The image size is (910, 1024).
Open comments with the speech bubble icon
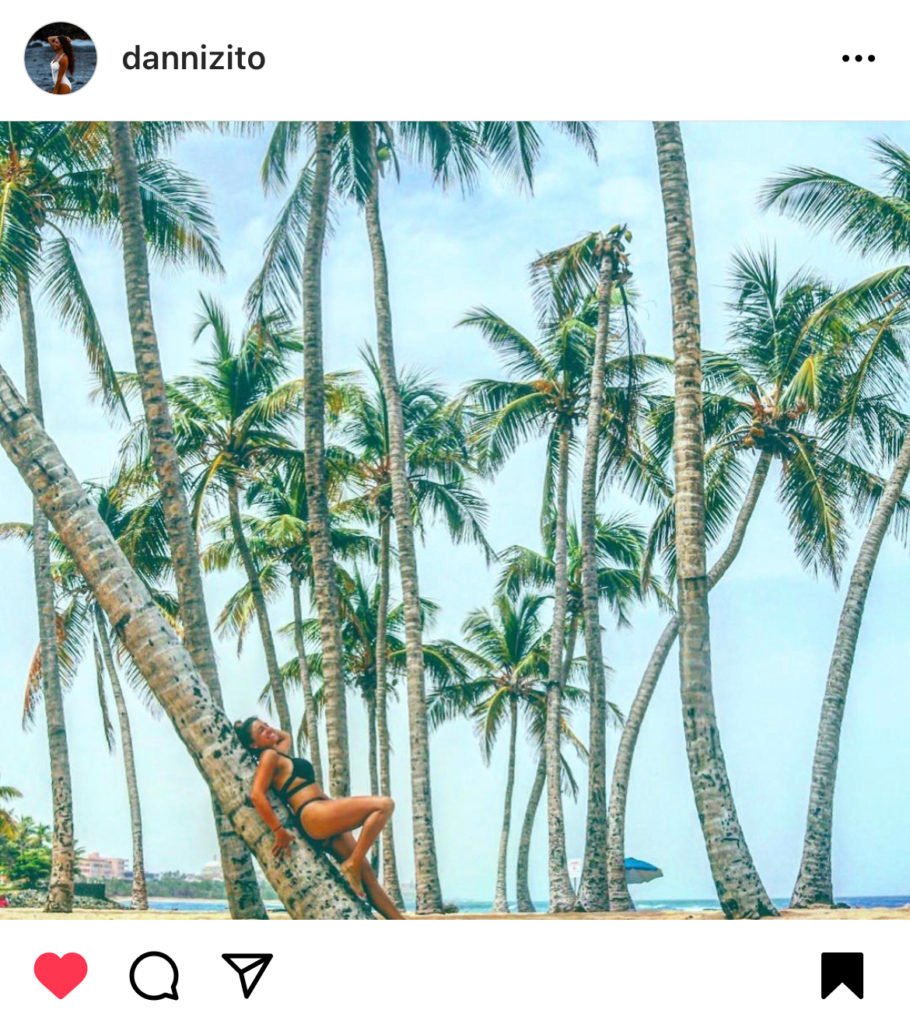tap(154, 975)
